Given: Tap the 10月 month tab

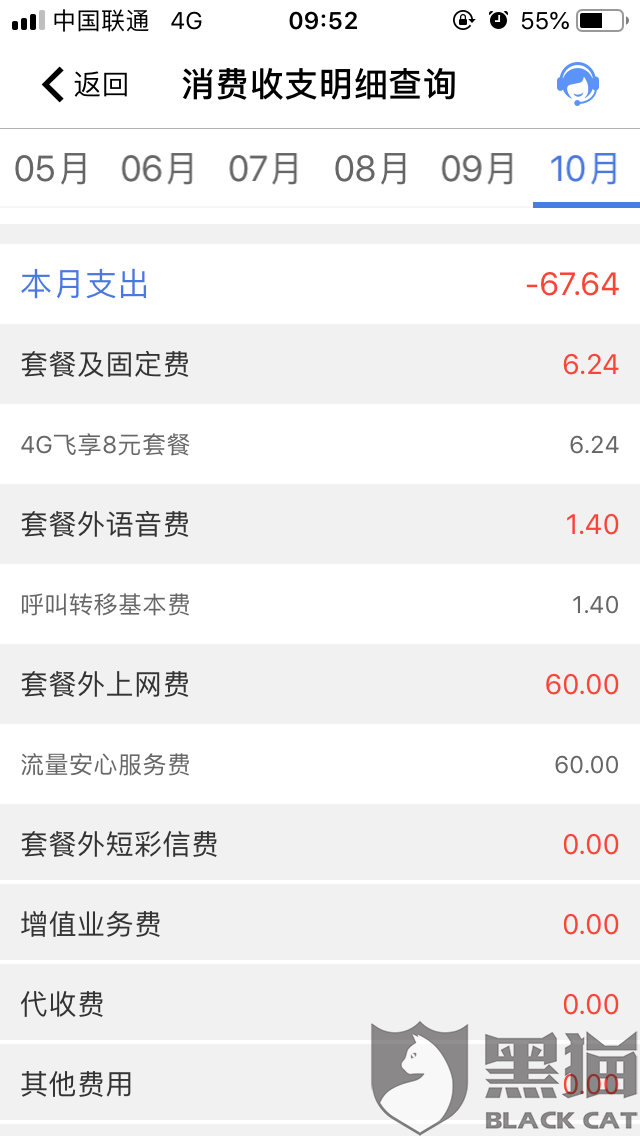Looking at the screenshot, I should coord(585,169).
